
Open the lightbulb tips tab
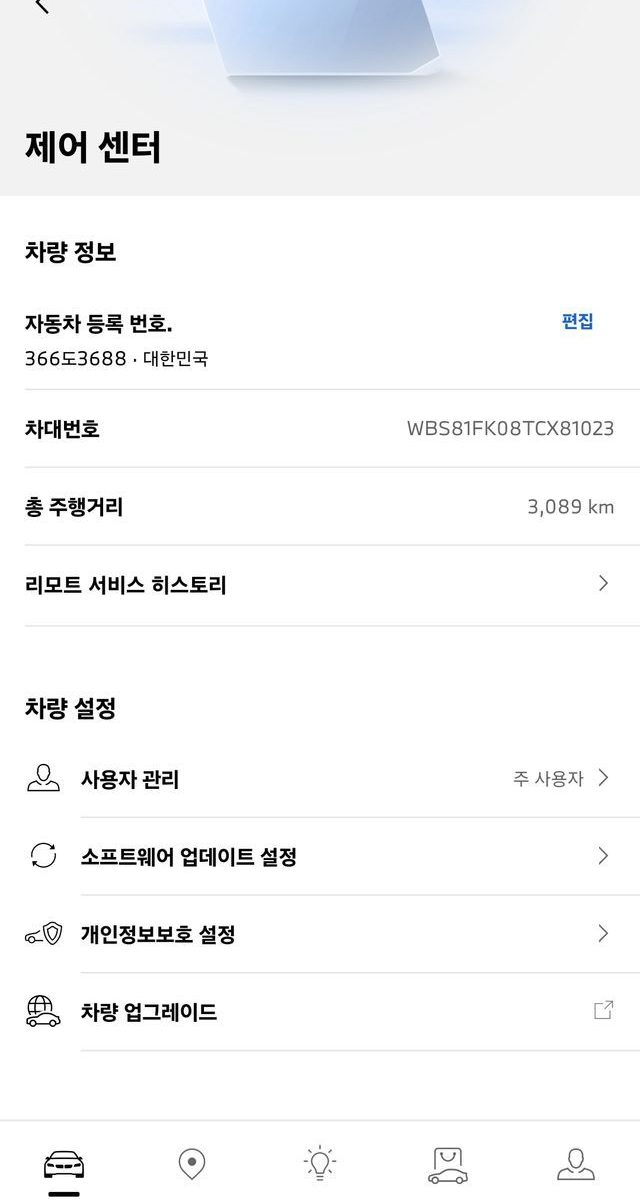point(320,1163)
